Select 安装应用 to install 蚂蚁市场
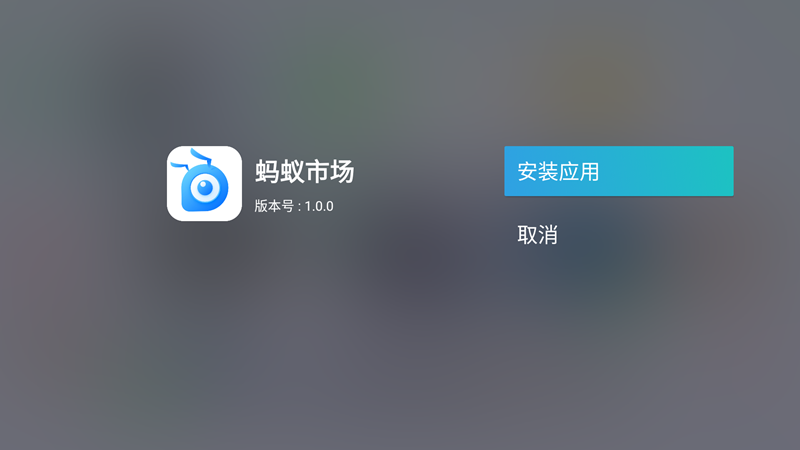This screenshot has height=450, width=800. [x=618, y=171]
